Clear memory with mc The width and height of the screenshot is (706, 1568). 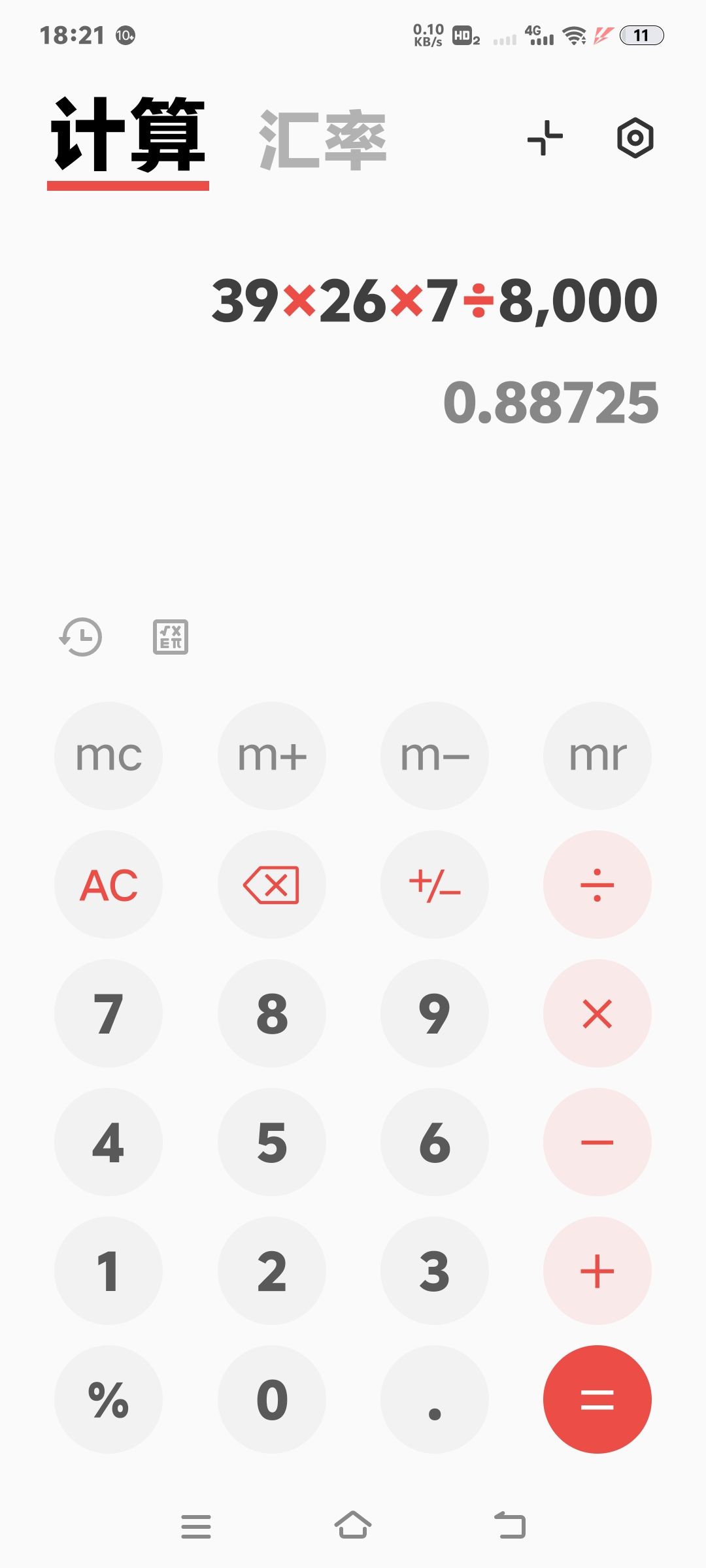[109, 756]
